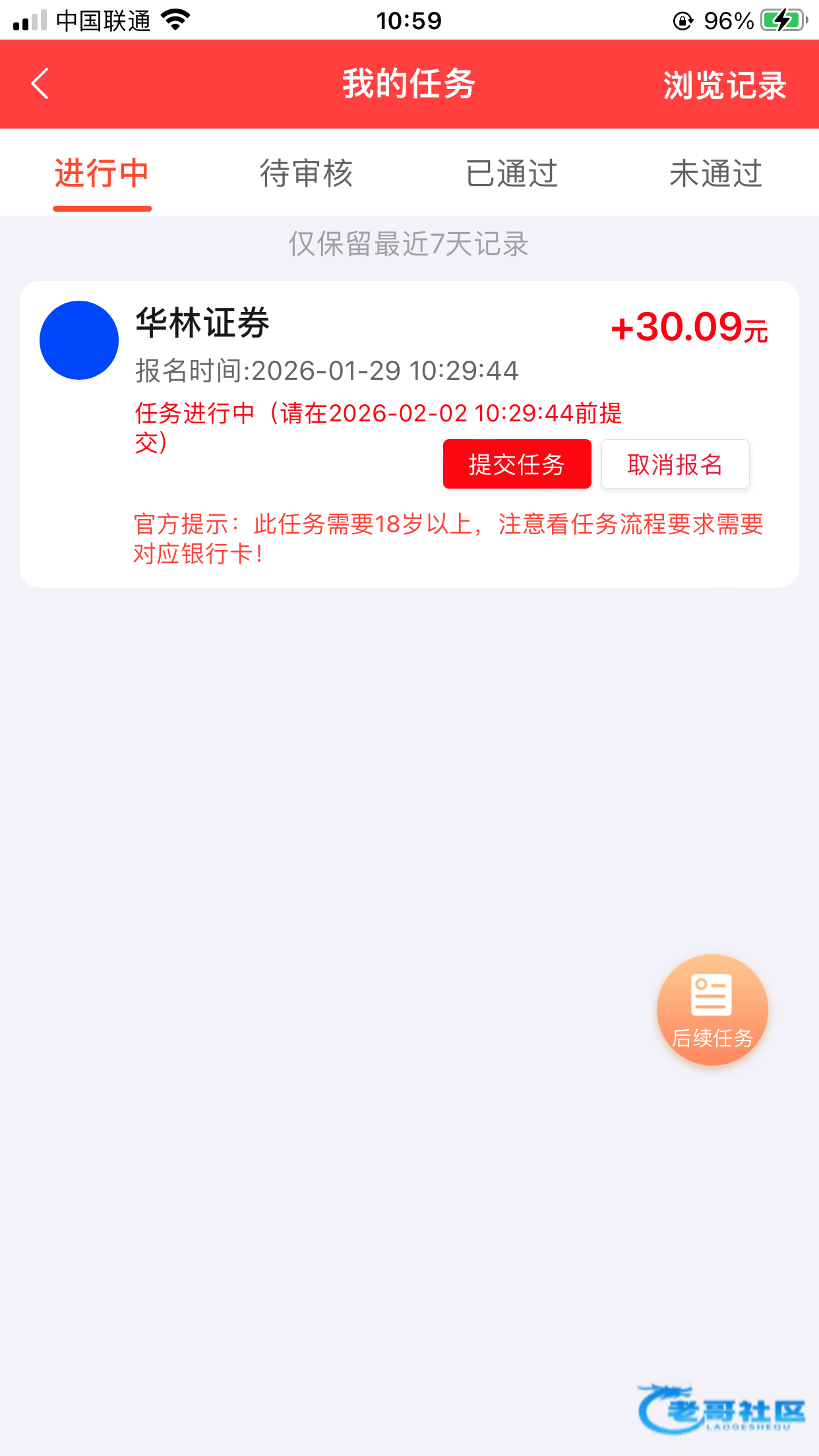The width and height of the screenshot is (819, 1456).
Task: Cancel signup with 取消报名
Action: [675, 464]
